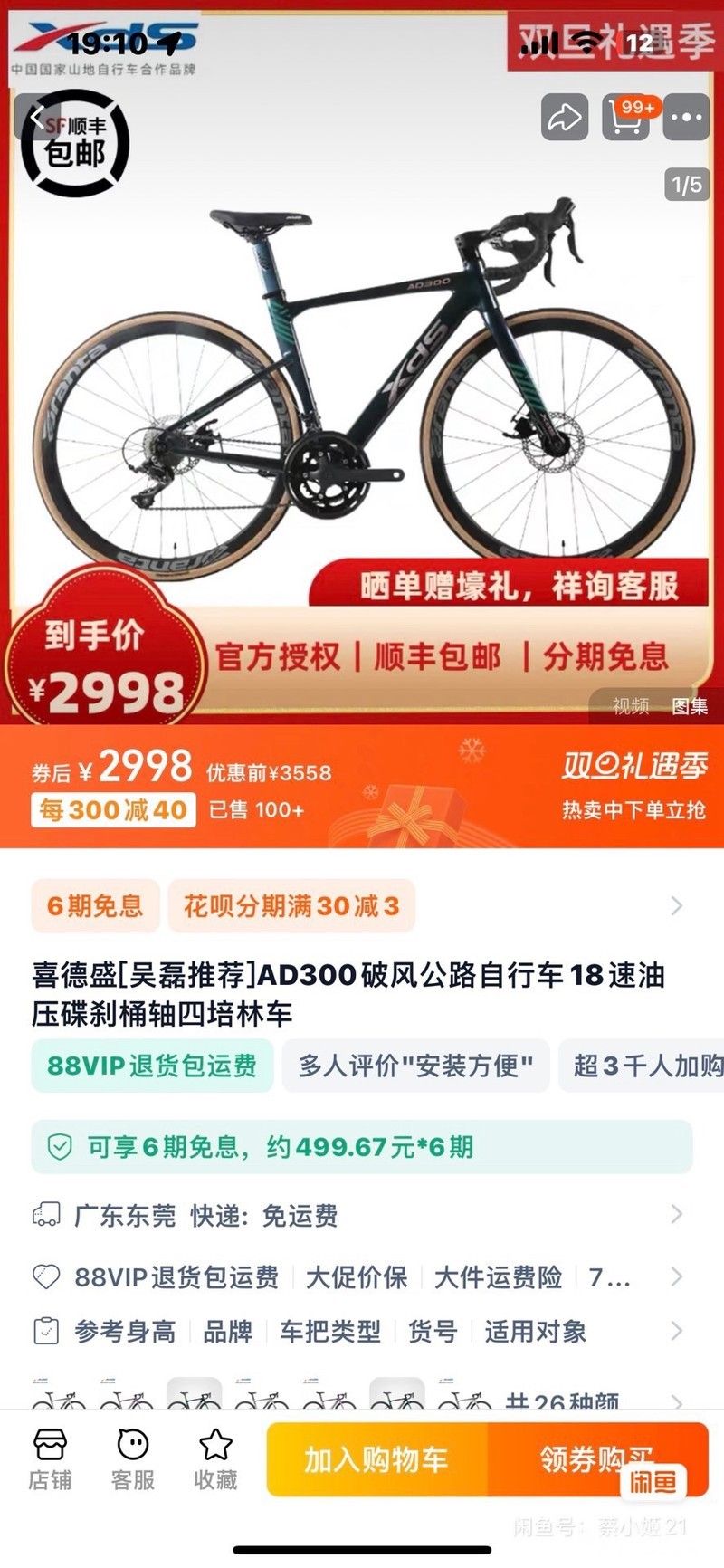Viewport: 724px width, 1568px height.
Task: Visit the 店铺 store page
Action: (50, 1459)
